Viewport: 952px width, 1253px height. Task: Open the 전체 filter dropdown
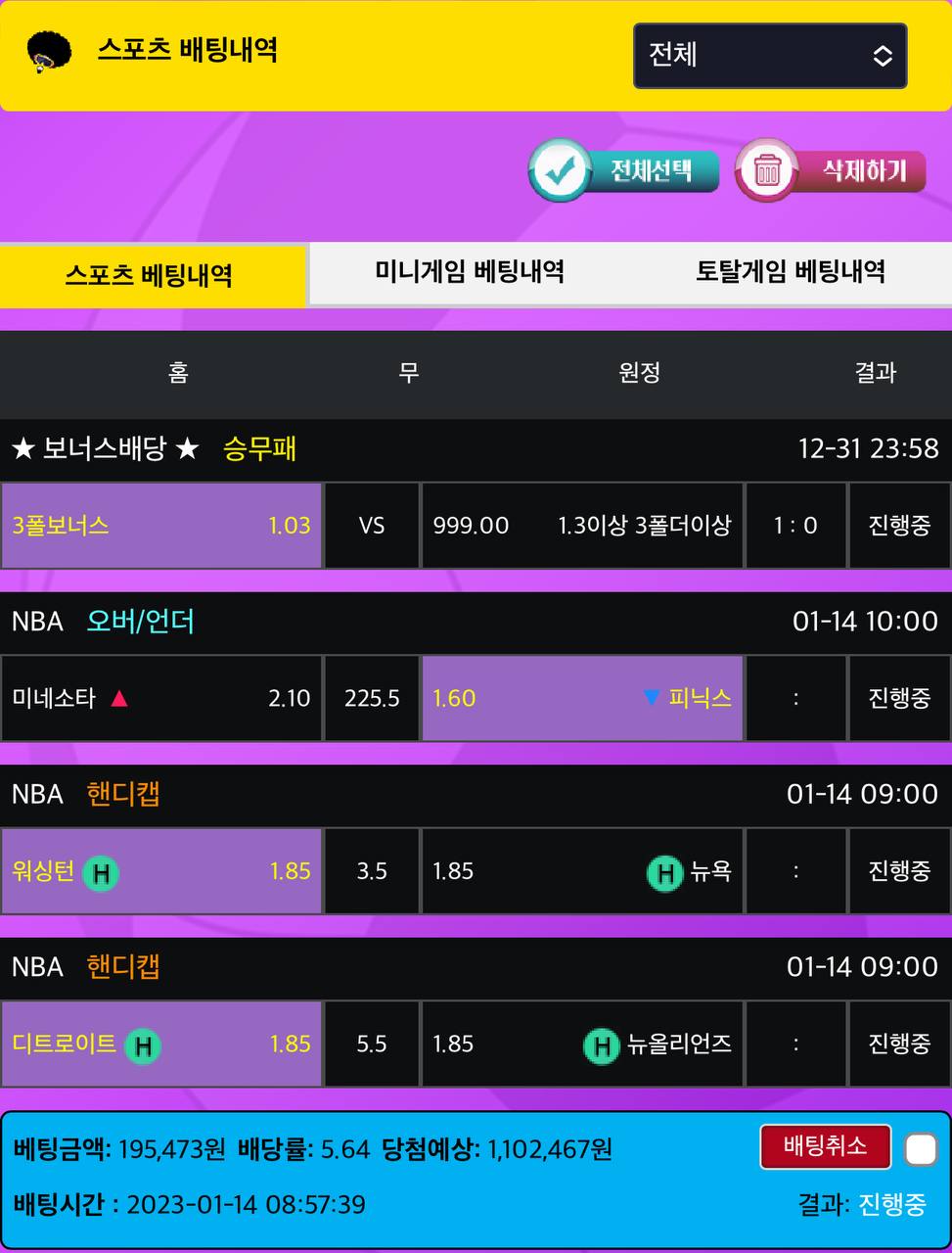point(770,56)
